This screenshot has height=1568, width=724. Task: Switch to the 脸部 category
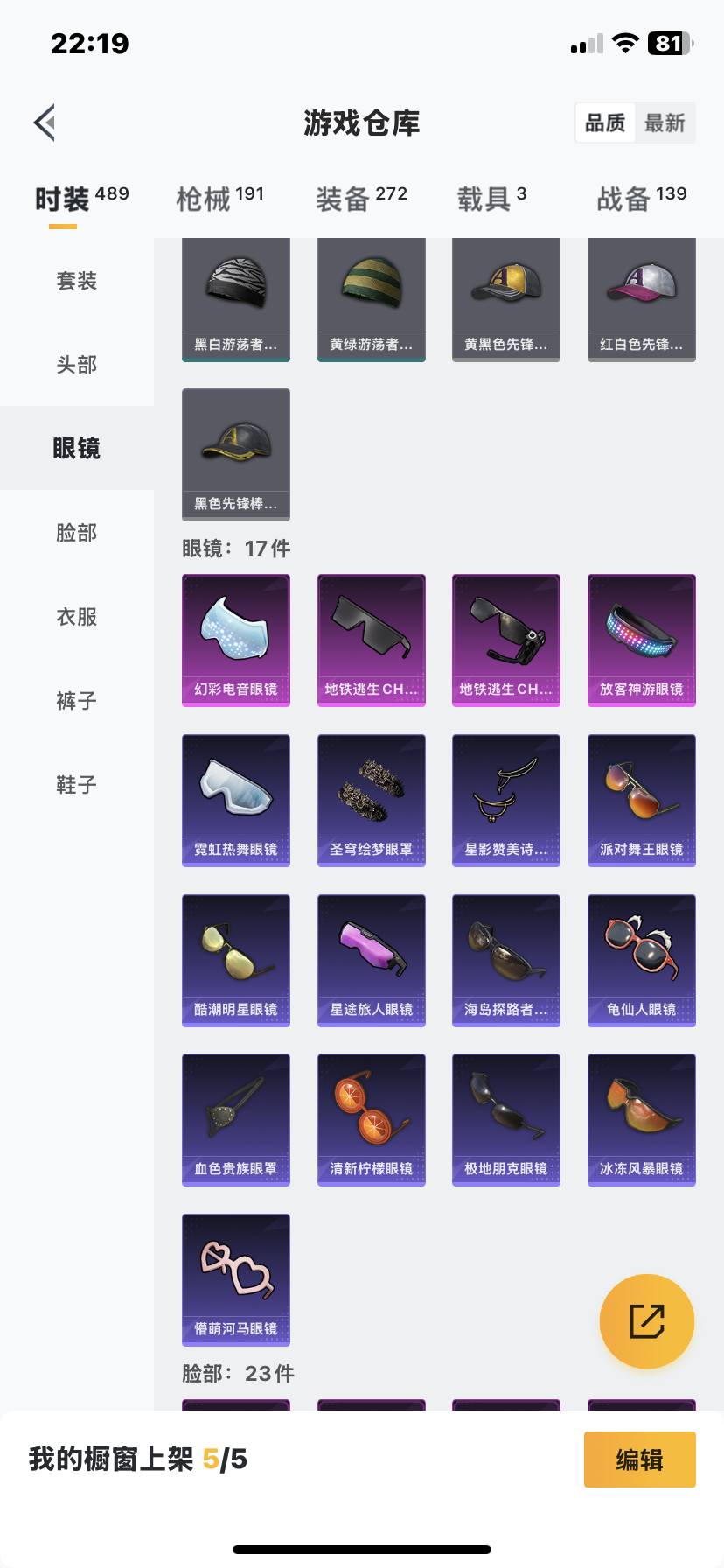point(77,532)
